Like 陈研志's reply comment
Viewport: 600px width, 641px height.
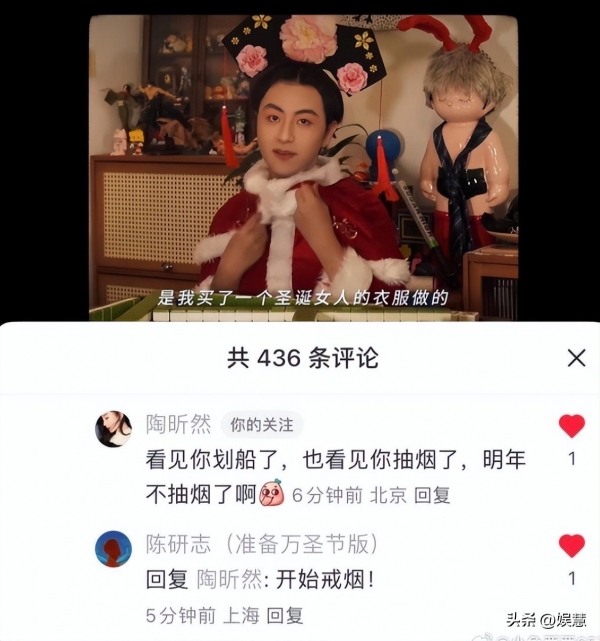tap(571, 546)
